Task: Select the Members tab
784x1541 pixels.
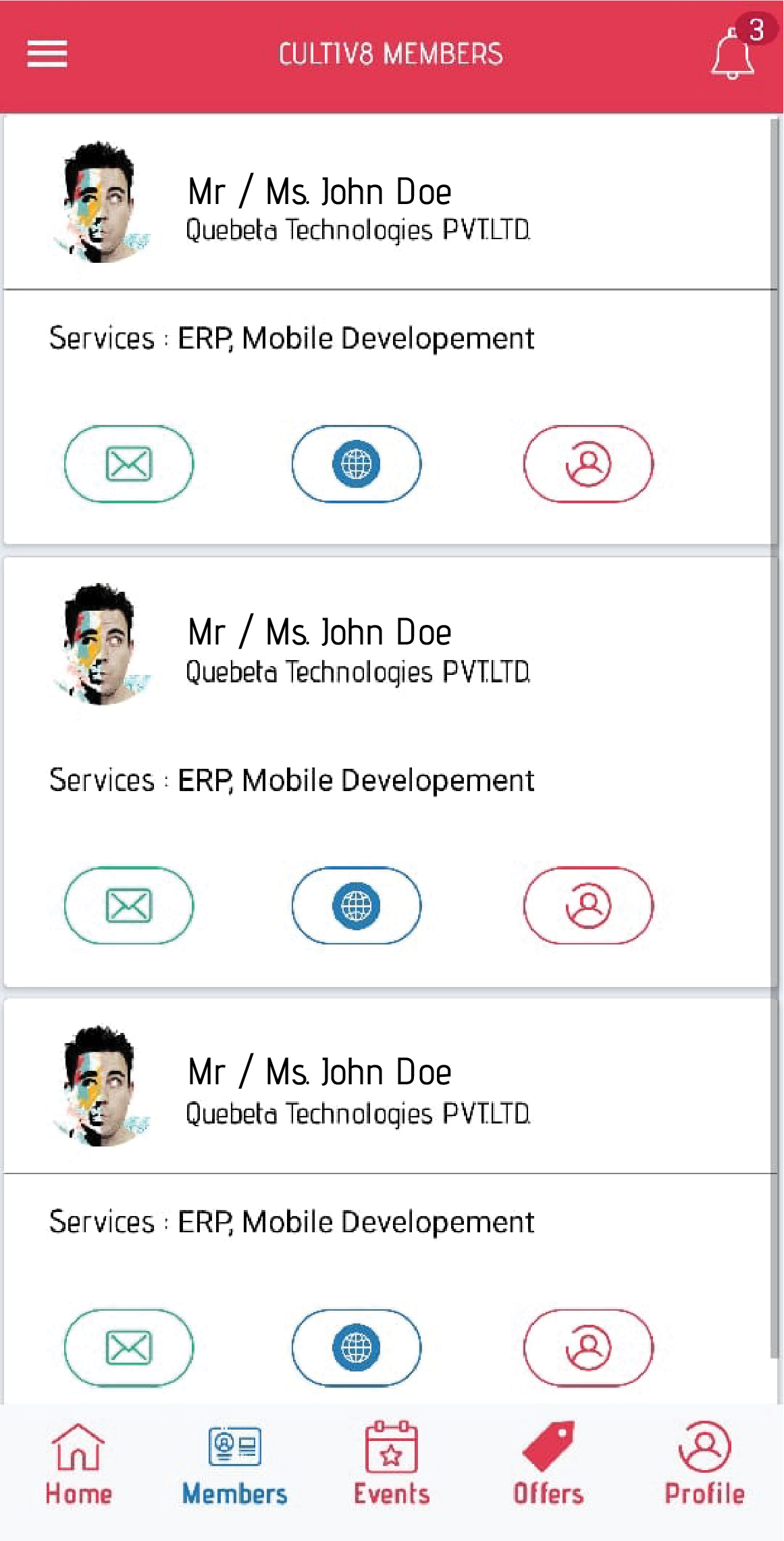Action: [235, 1464]
